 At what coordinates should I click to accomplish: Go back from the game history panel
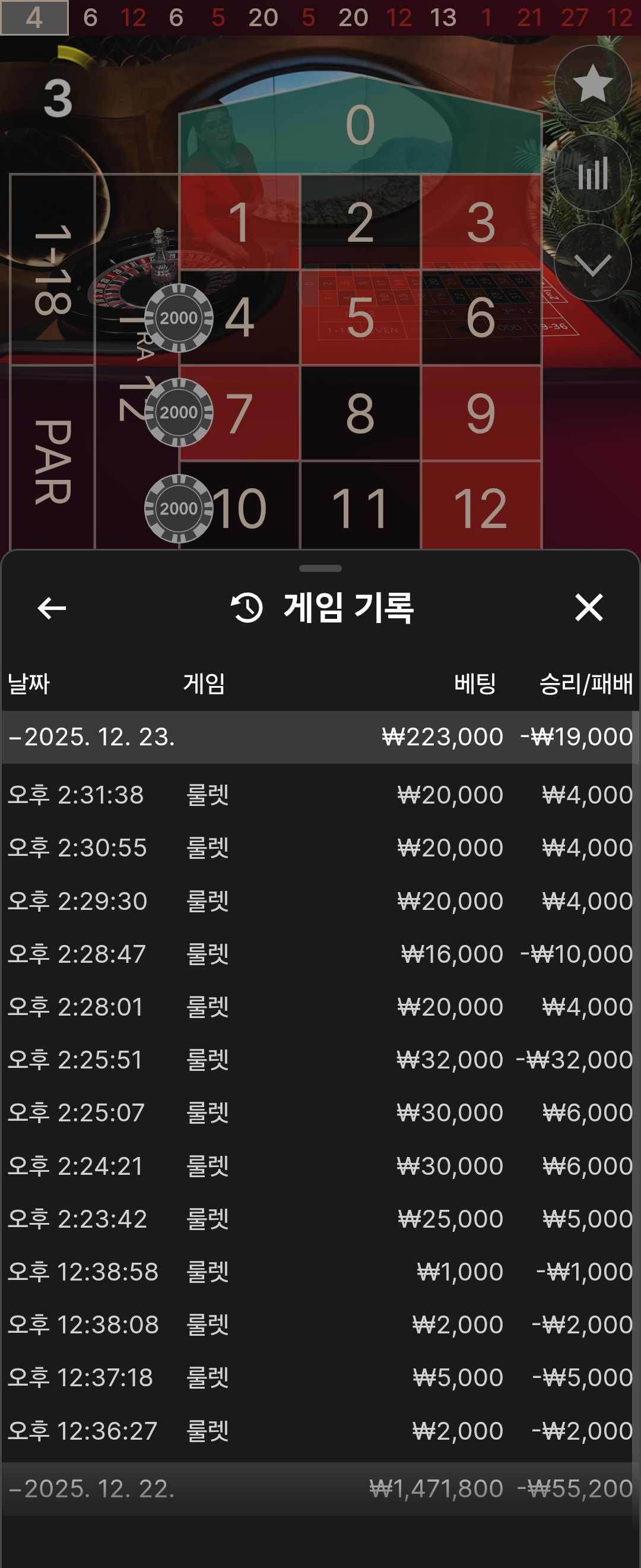pyautogui.click(x=52, y=608)
